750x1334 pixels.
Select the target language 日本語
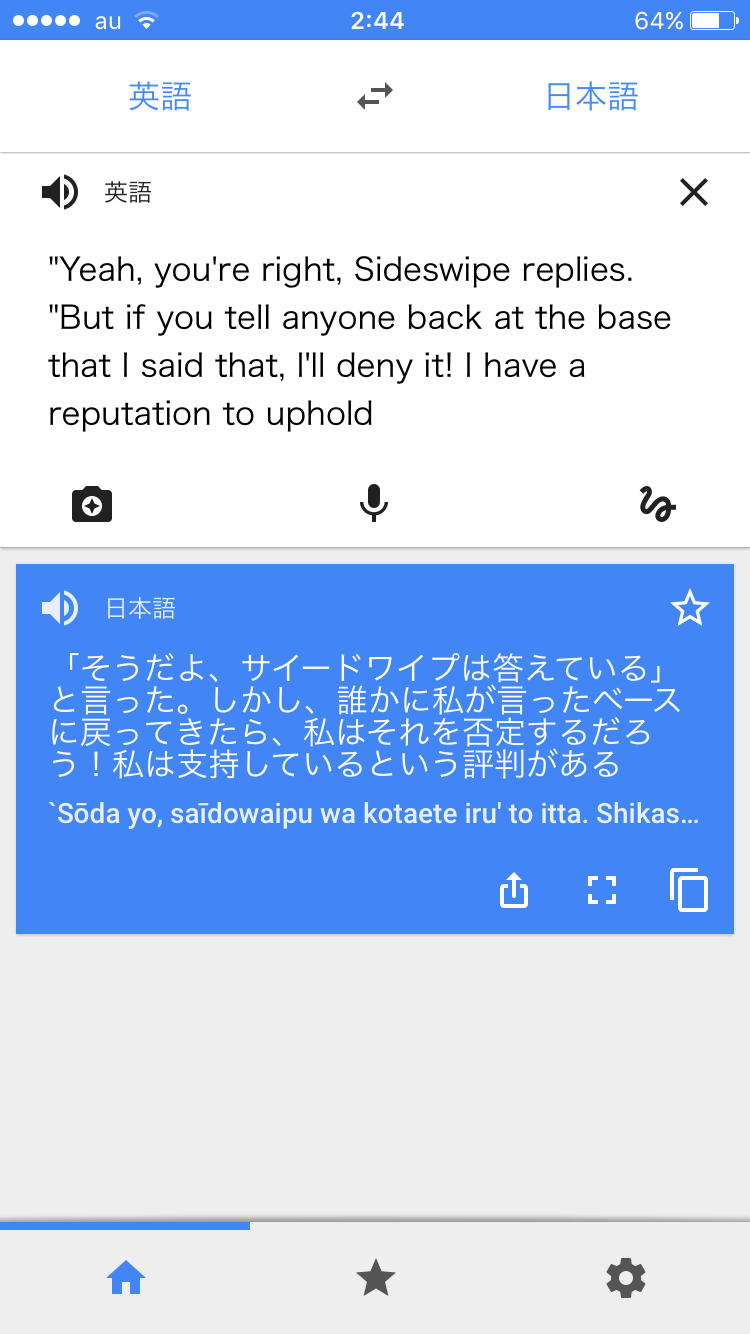591,97
